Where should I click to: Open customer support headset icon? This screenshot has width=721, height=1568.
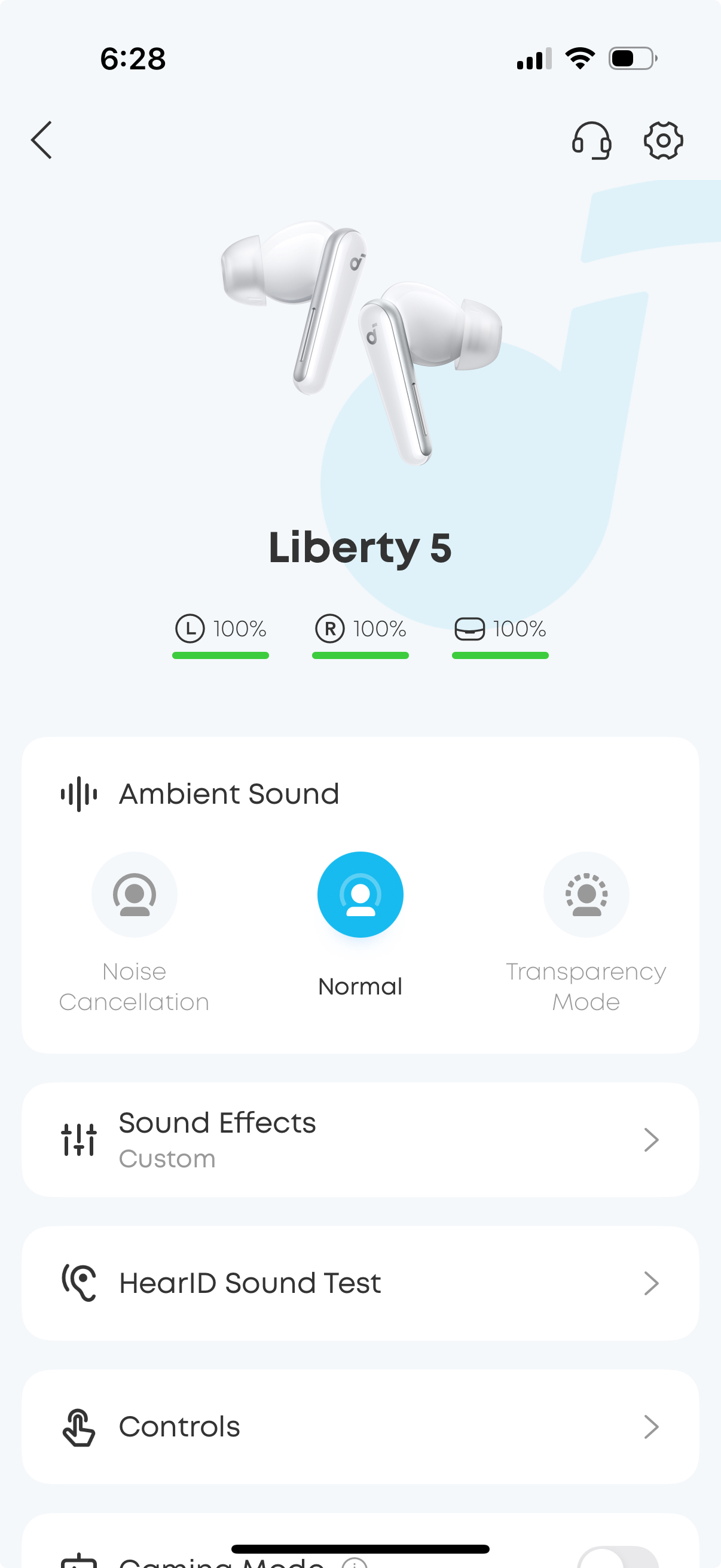591,140
